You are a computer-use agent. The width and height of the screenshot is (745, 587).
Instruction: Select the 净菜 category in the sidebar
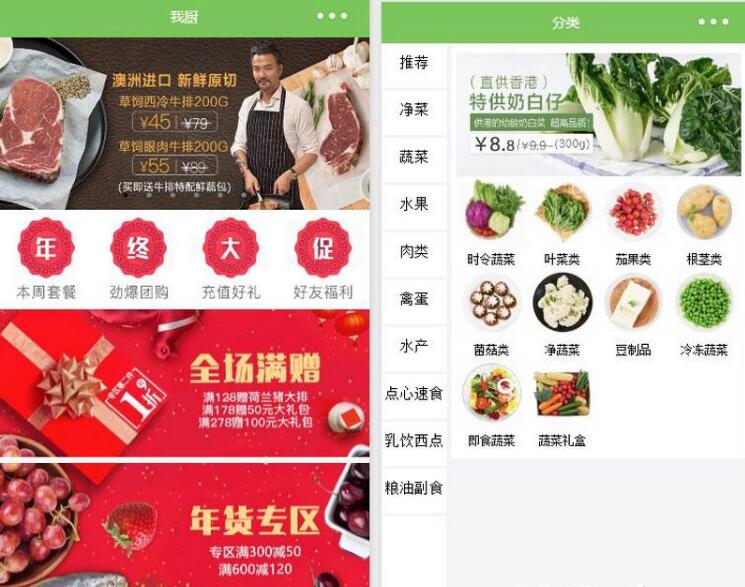[414, 110]
